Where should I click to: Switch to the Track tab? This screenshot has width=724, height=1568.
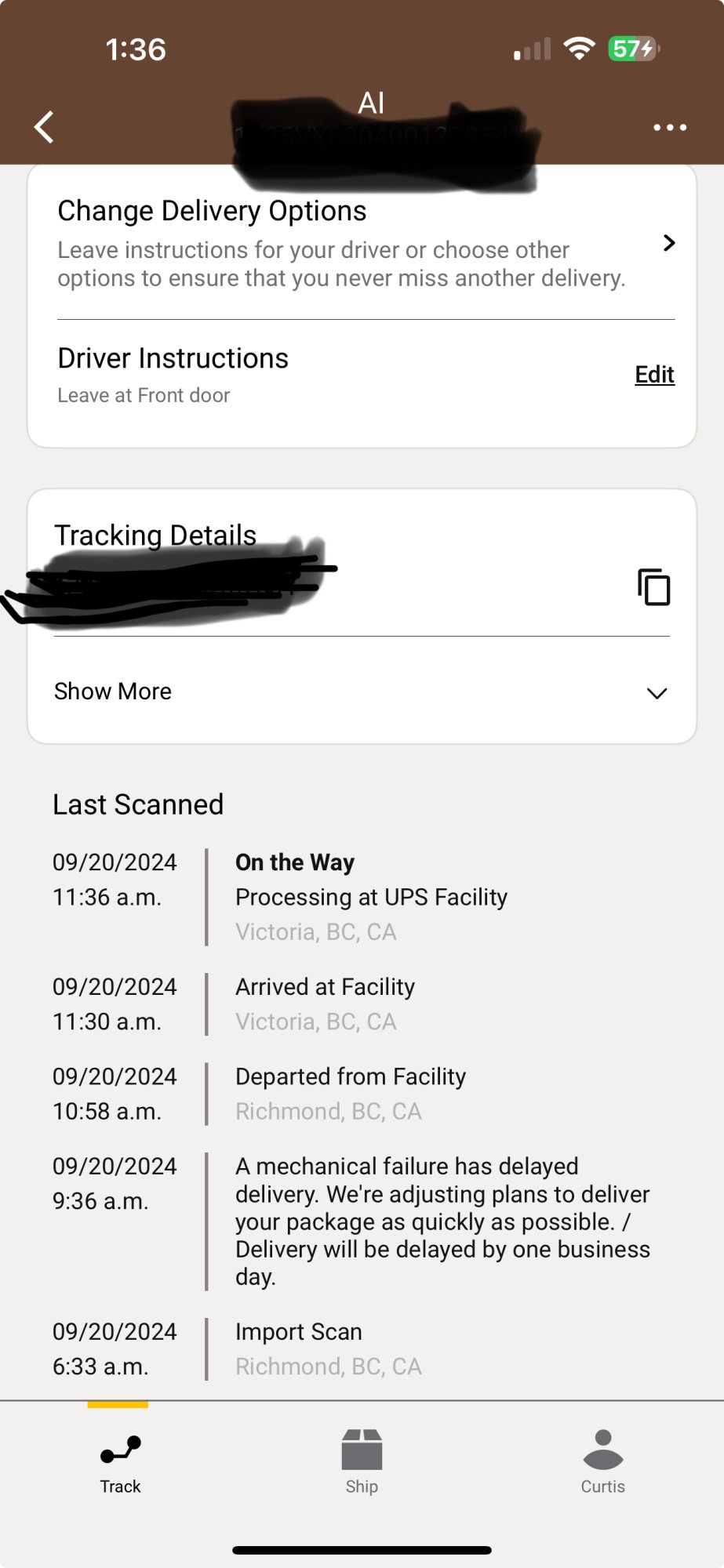(x=120, y=1463)
